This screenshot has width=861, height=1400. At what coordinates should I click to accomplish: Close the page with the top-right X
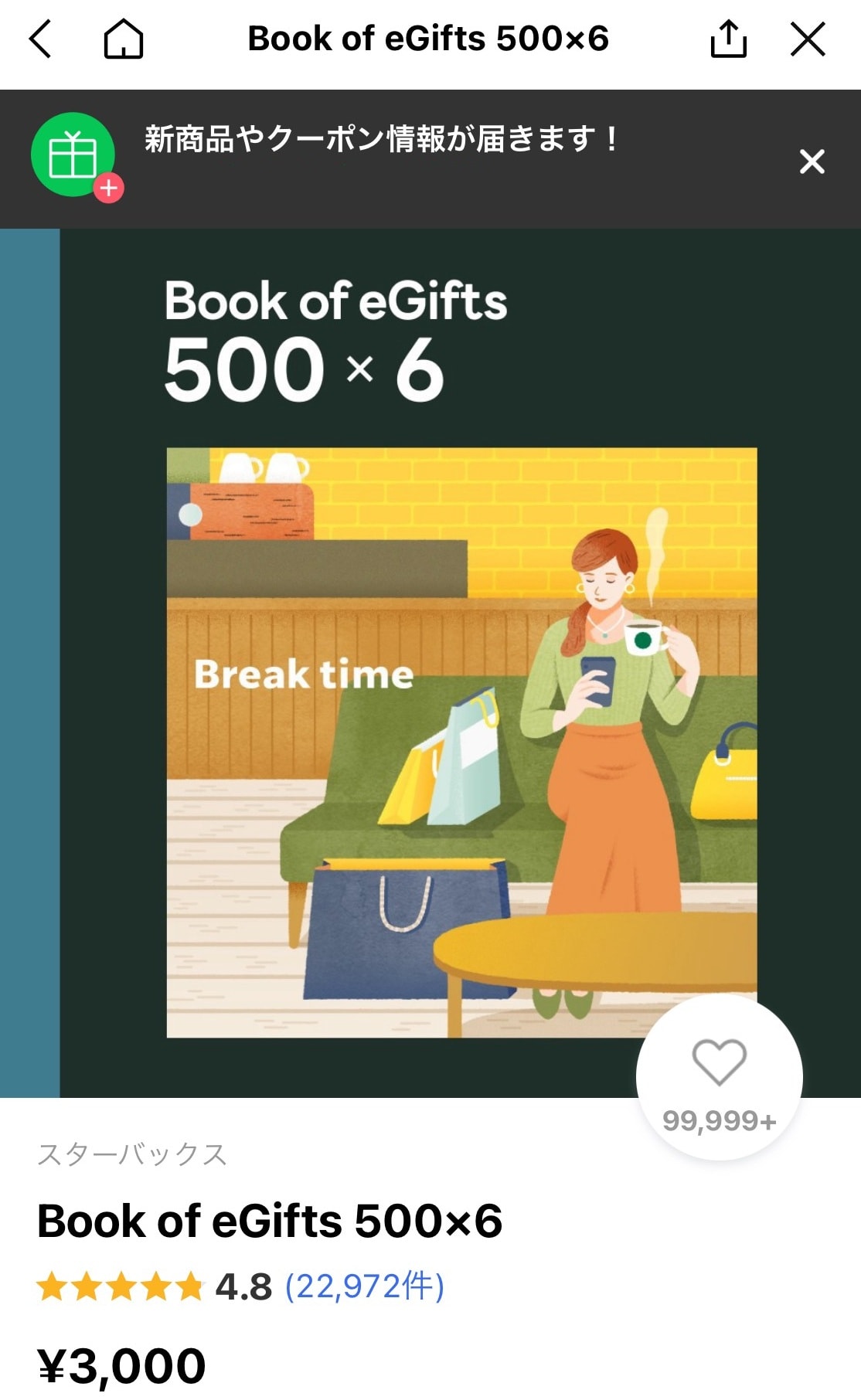[x=808, y=39]
